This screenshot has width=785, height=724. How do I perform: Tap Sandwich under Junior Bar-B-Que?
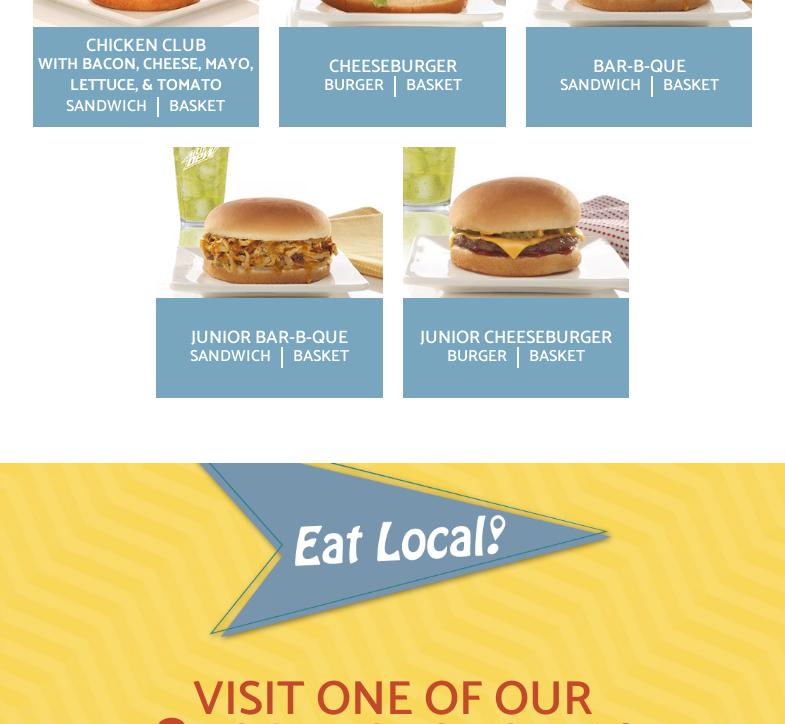[230, 357]
